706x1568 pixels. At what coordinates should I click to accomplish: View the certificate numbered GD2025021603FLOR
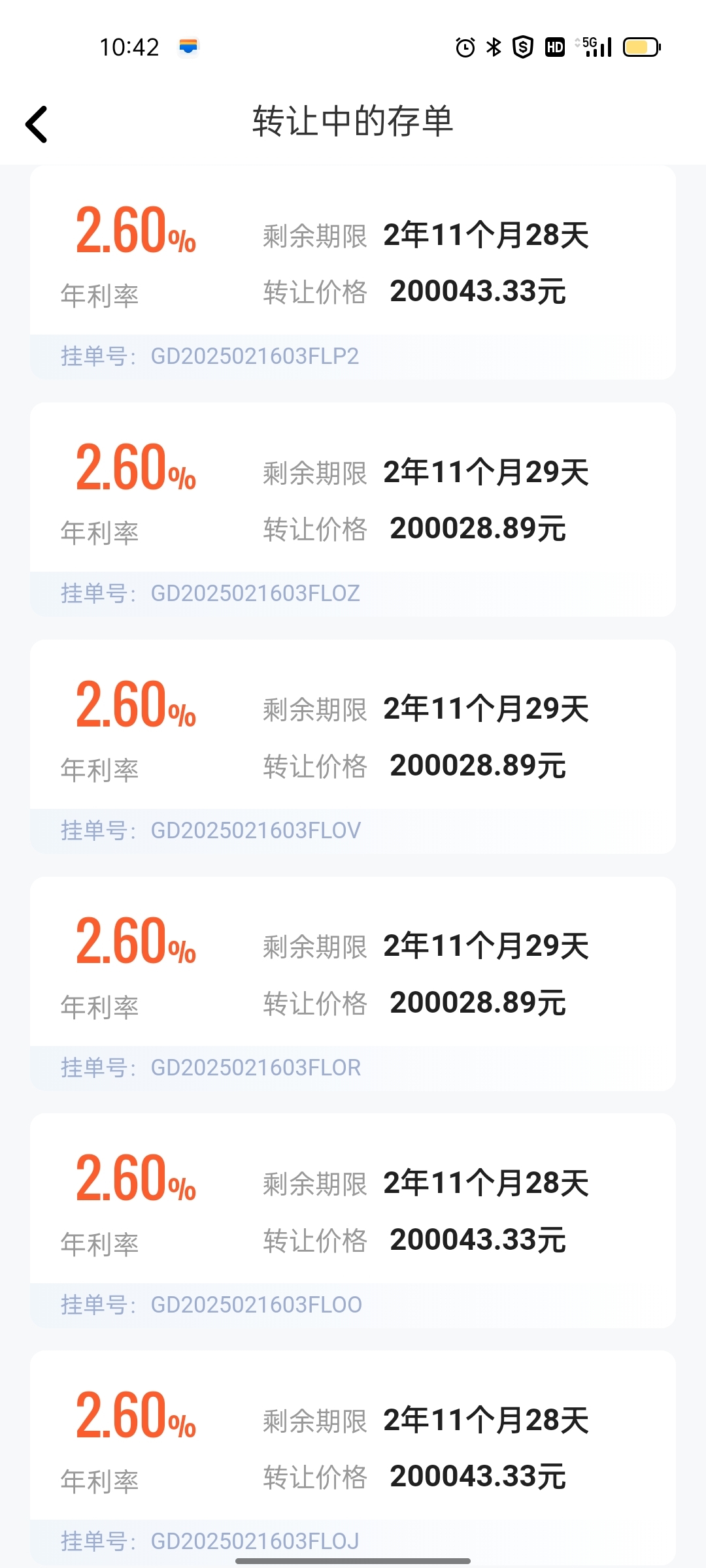(353, 984)
